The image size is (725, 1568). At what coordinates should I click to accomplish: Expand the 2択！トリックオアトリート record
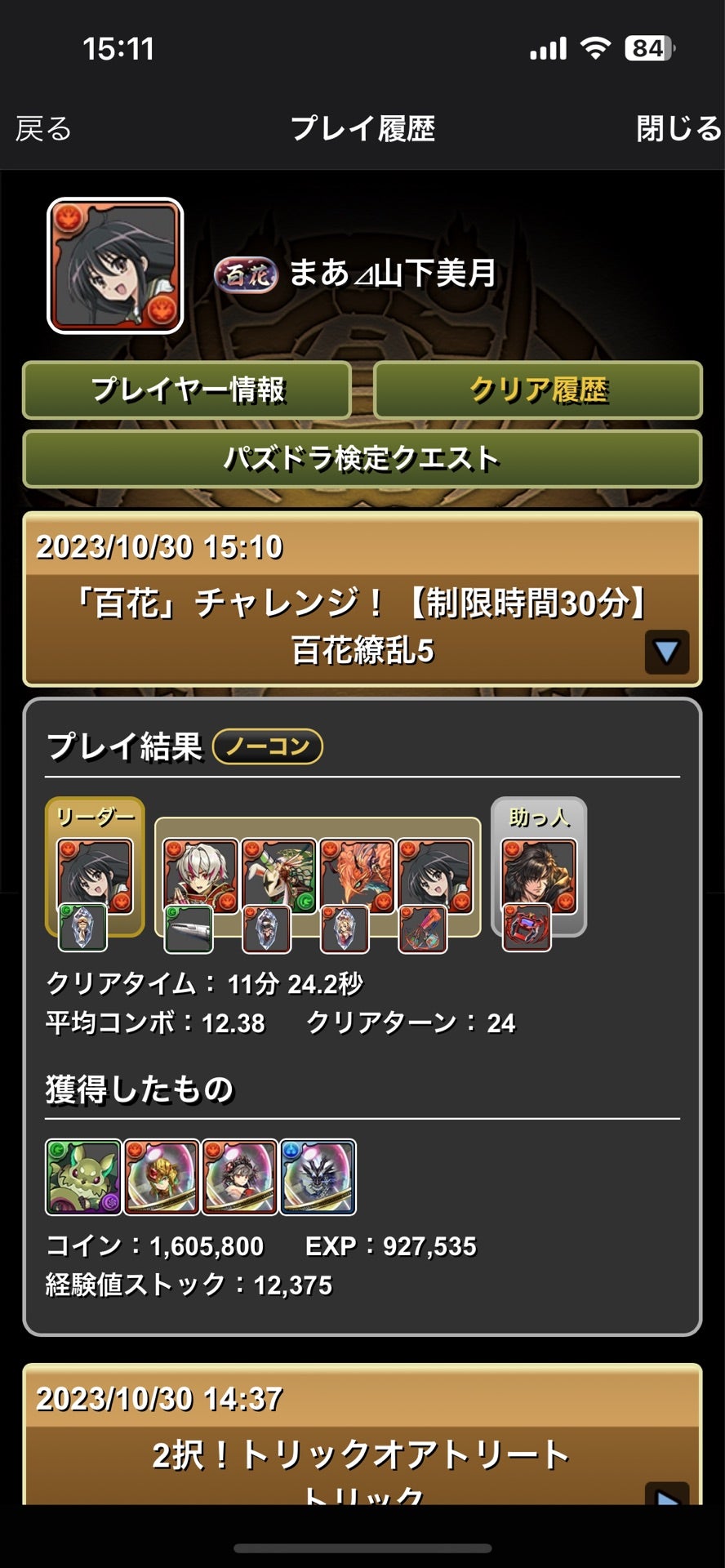[666, 1496]
